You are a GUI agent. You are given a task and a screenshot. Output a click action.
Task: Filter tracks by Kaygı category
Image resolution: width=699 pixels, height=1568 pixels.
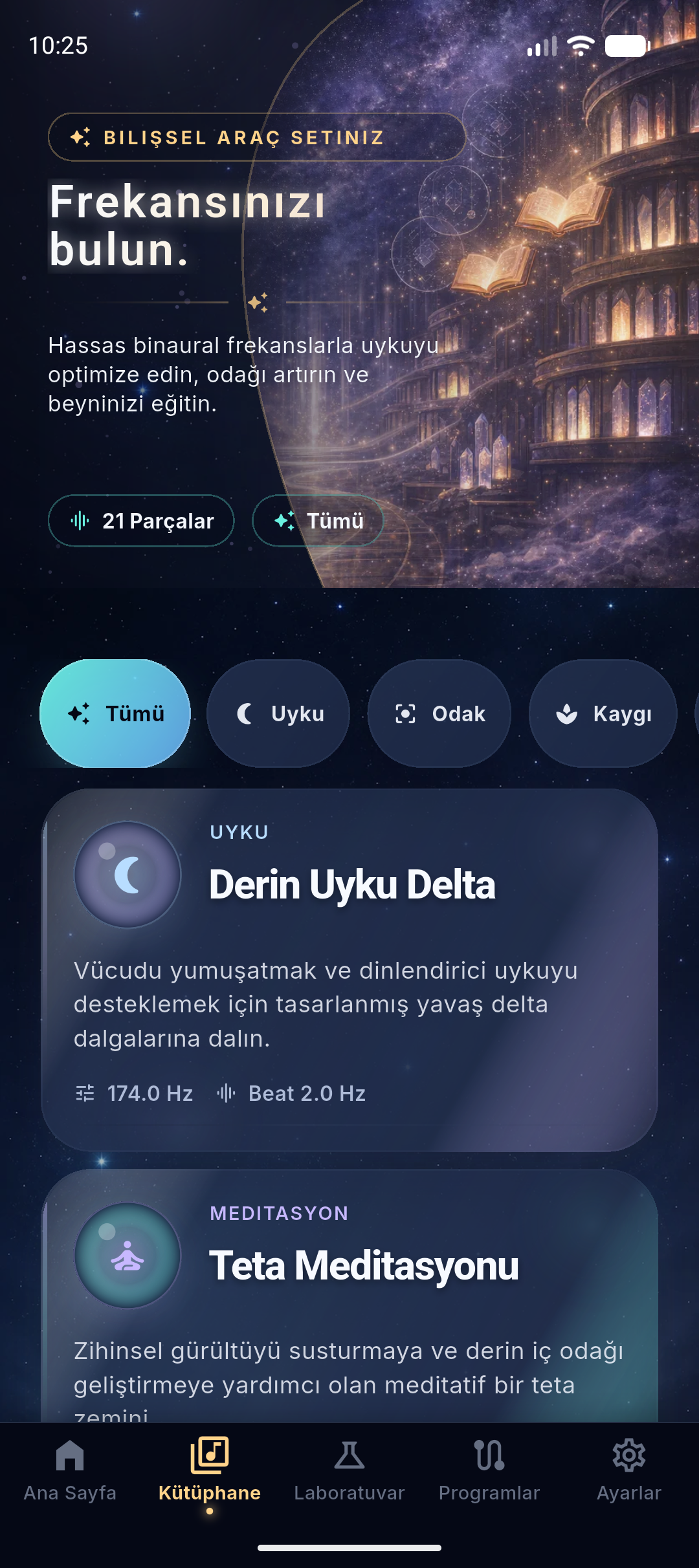click(603, 713)
